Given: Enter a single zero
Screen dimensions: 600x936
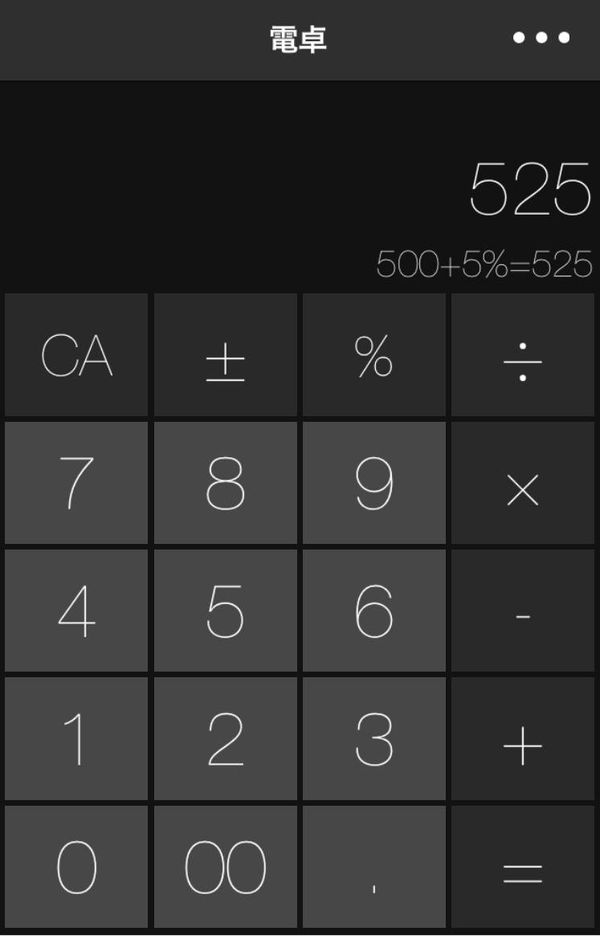Looking at the screenshot, I should [76, 867].
